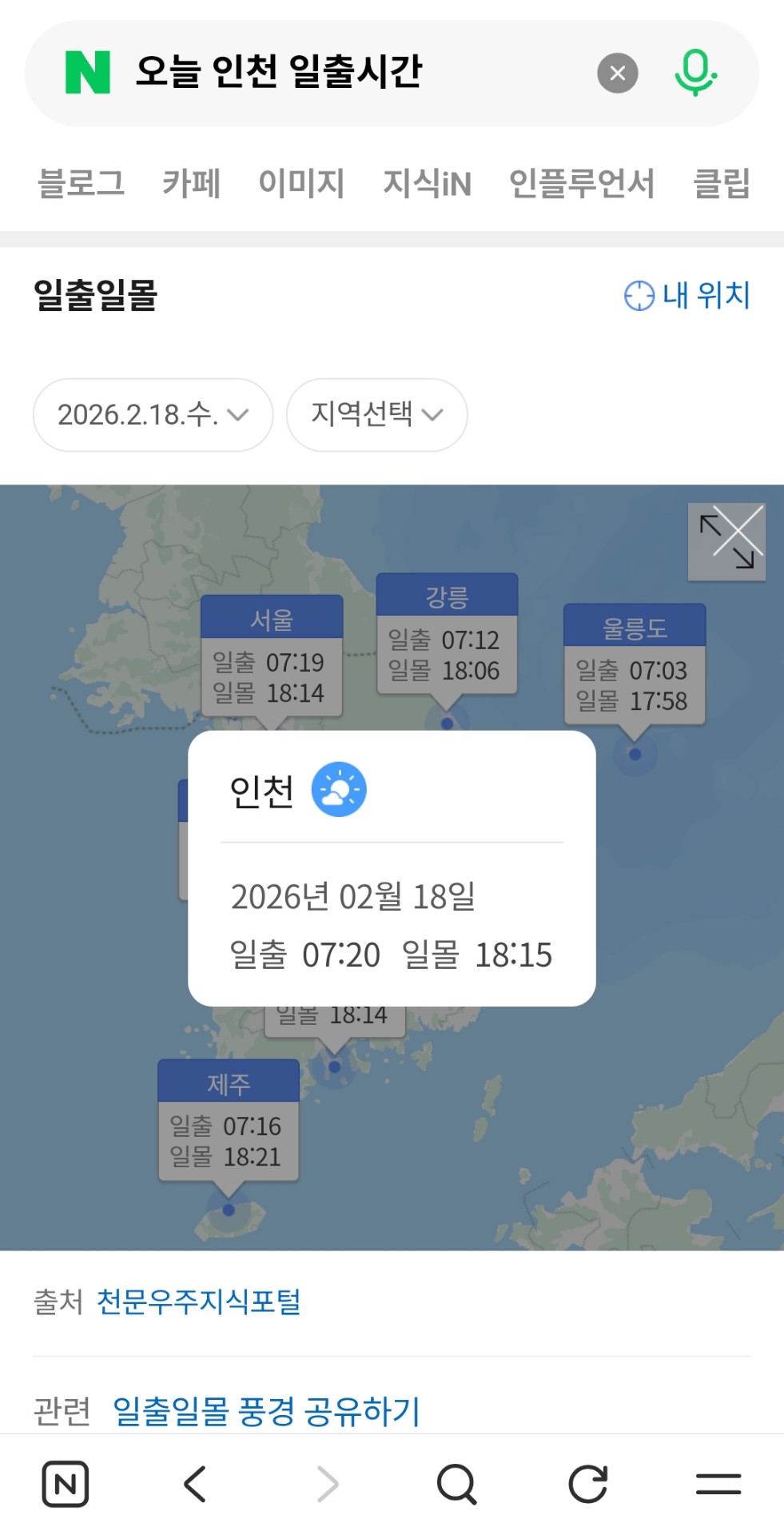The image size is (784, 1535).
Task: Switch to the 이미지 tab
Action: (x=301, y=183)
